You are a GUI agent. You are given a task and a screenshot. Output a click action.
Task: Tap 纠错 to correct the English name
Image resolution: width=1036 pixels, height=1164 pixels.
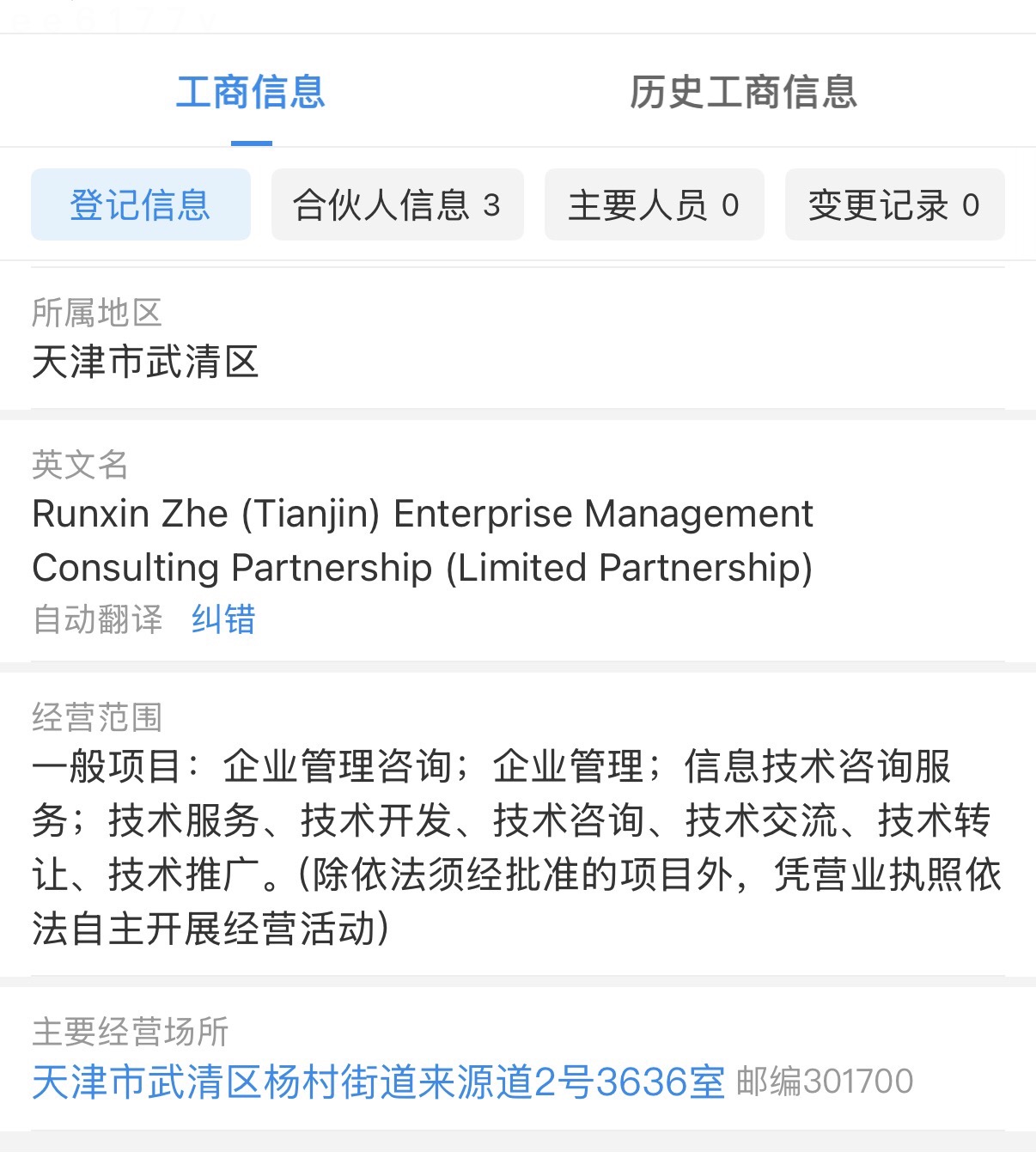tap(223, 619)
